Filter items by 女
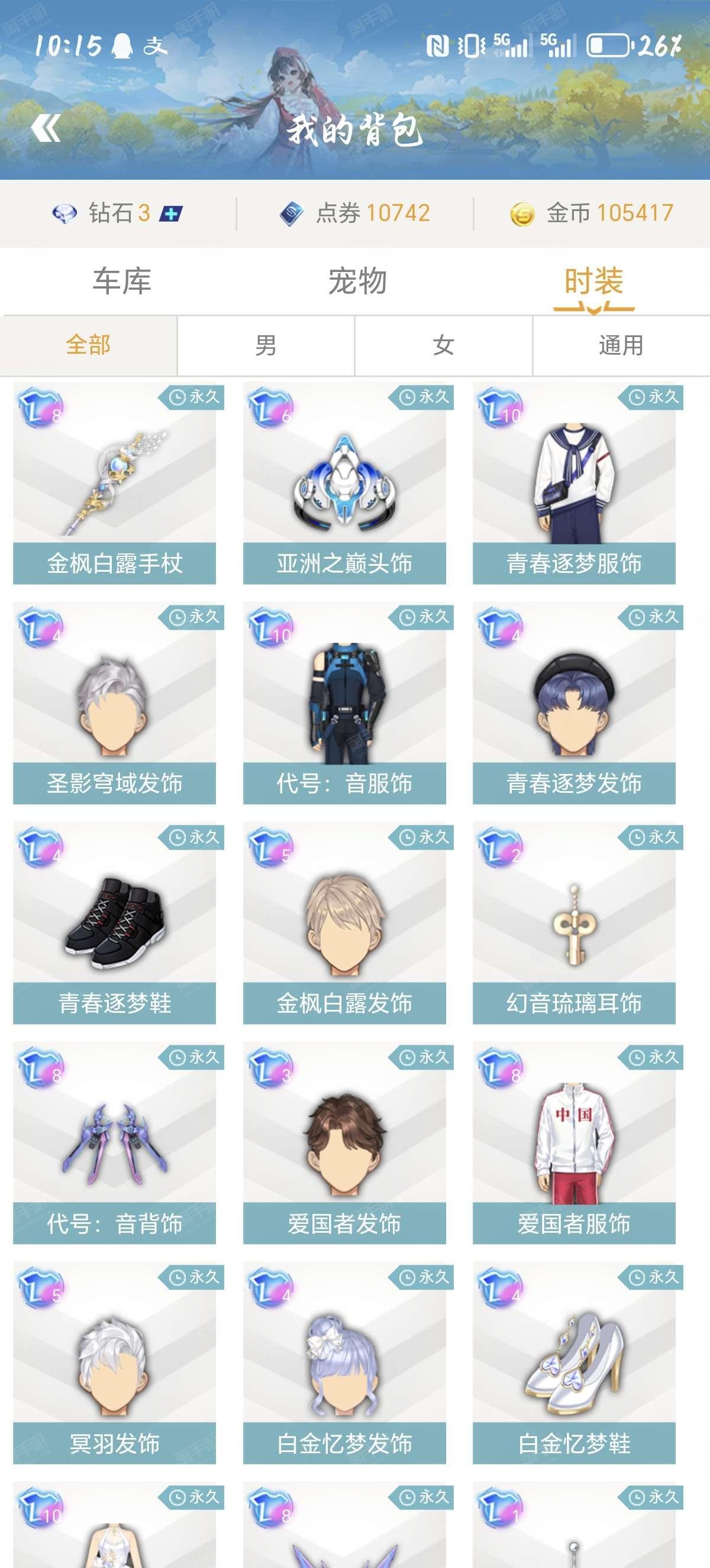The height and width of the screenshot is (1568, 710). pyautogui.click(x=443, y=345)
